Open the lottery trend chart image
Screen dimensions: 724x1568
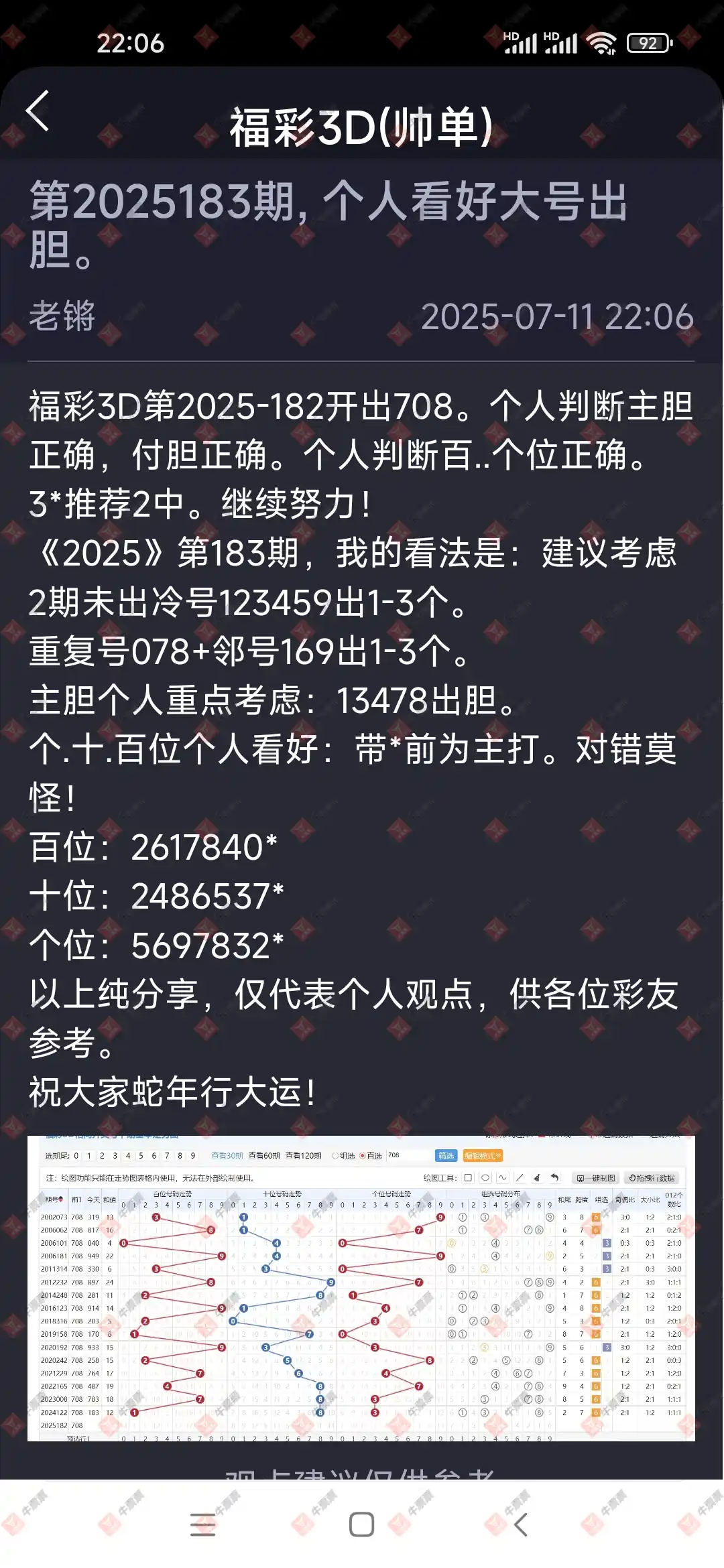pyautogui.click(x=361, y=1288)
